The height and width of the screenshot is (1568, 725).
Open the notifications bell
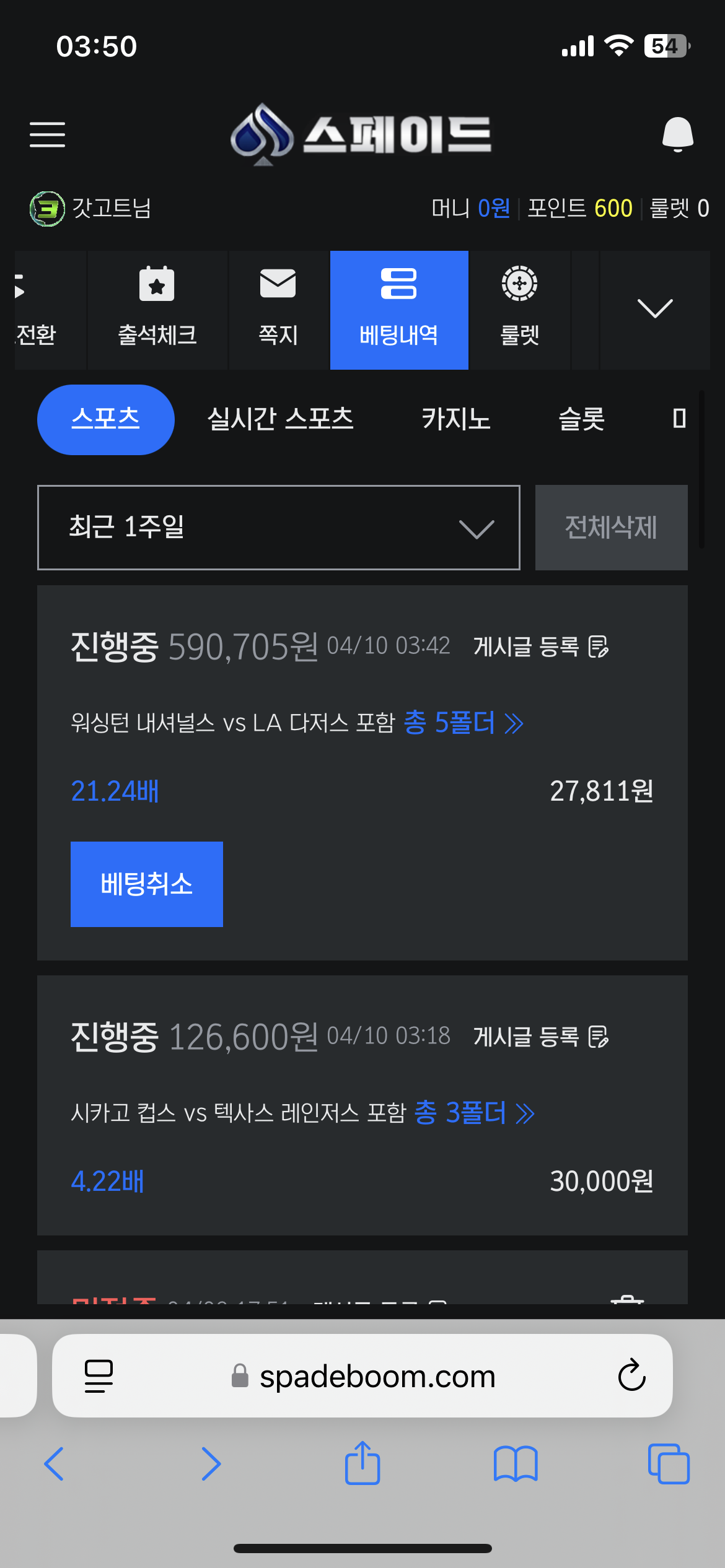click(677, 134)
